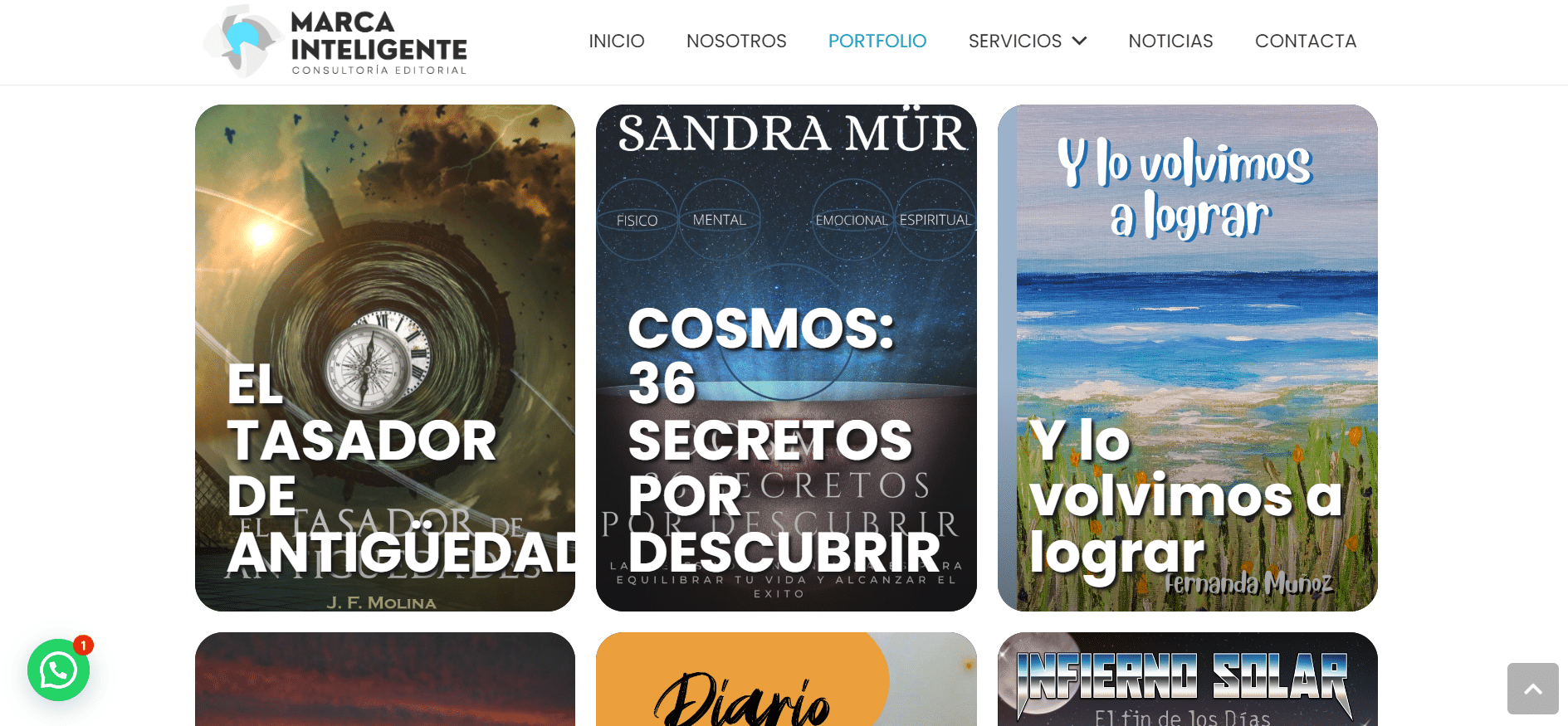Open Y lo volvimos a lograr card
Image resolution: width=1568 pixels, height=726 pixels.
[x=1187, y=357]
